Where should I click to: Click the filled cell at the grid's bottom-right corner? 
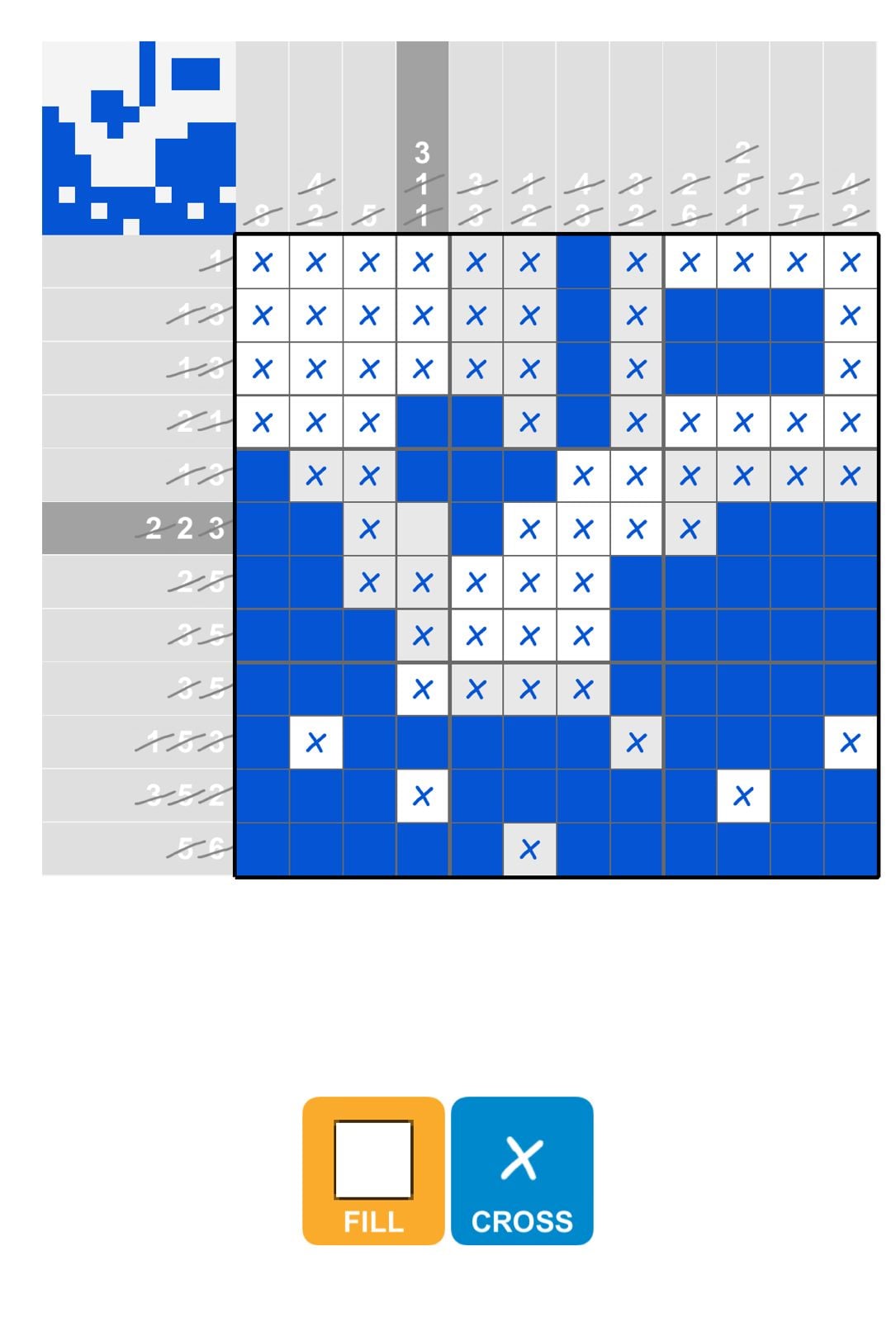click(x=851, y=849)
